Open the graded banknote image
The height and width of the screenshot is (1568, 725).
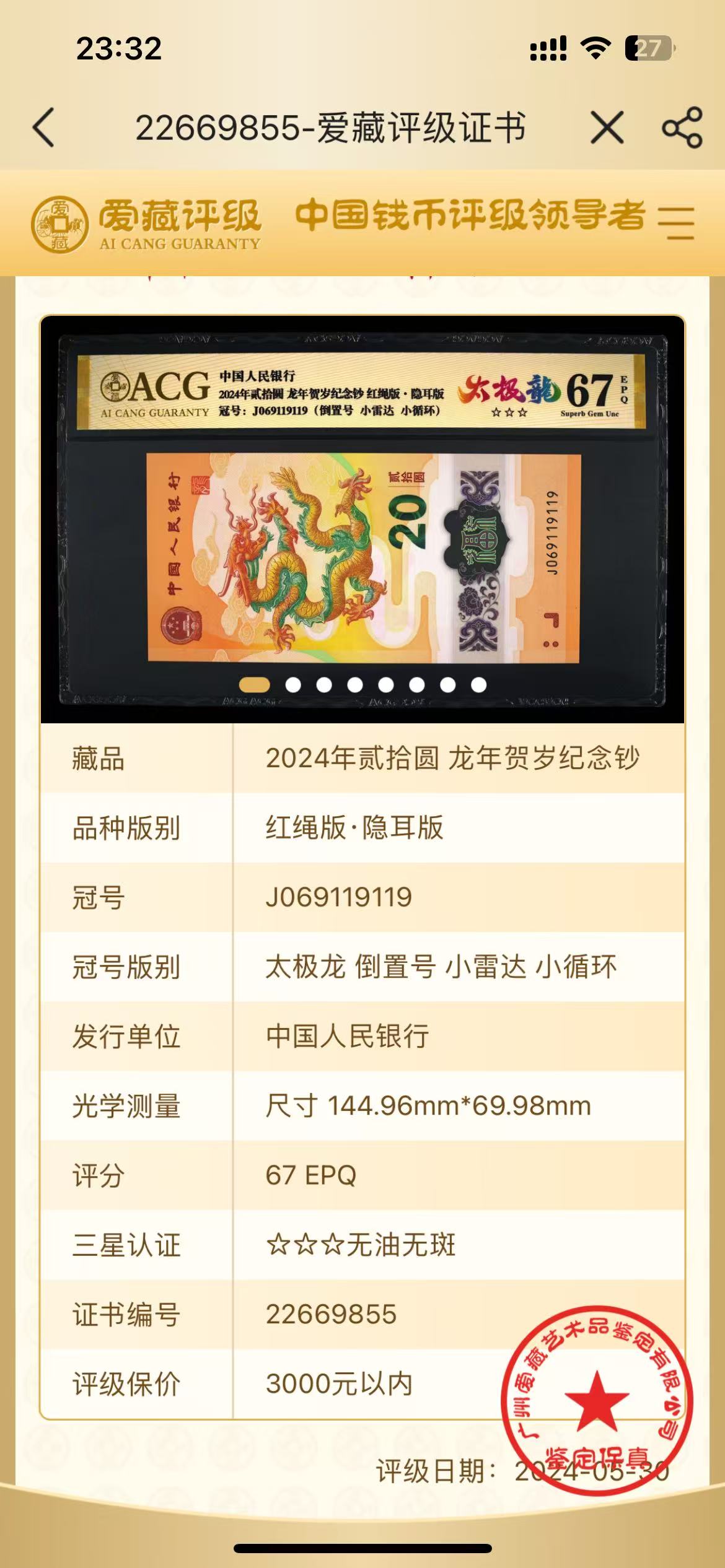click(362, 519)
